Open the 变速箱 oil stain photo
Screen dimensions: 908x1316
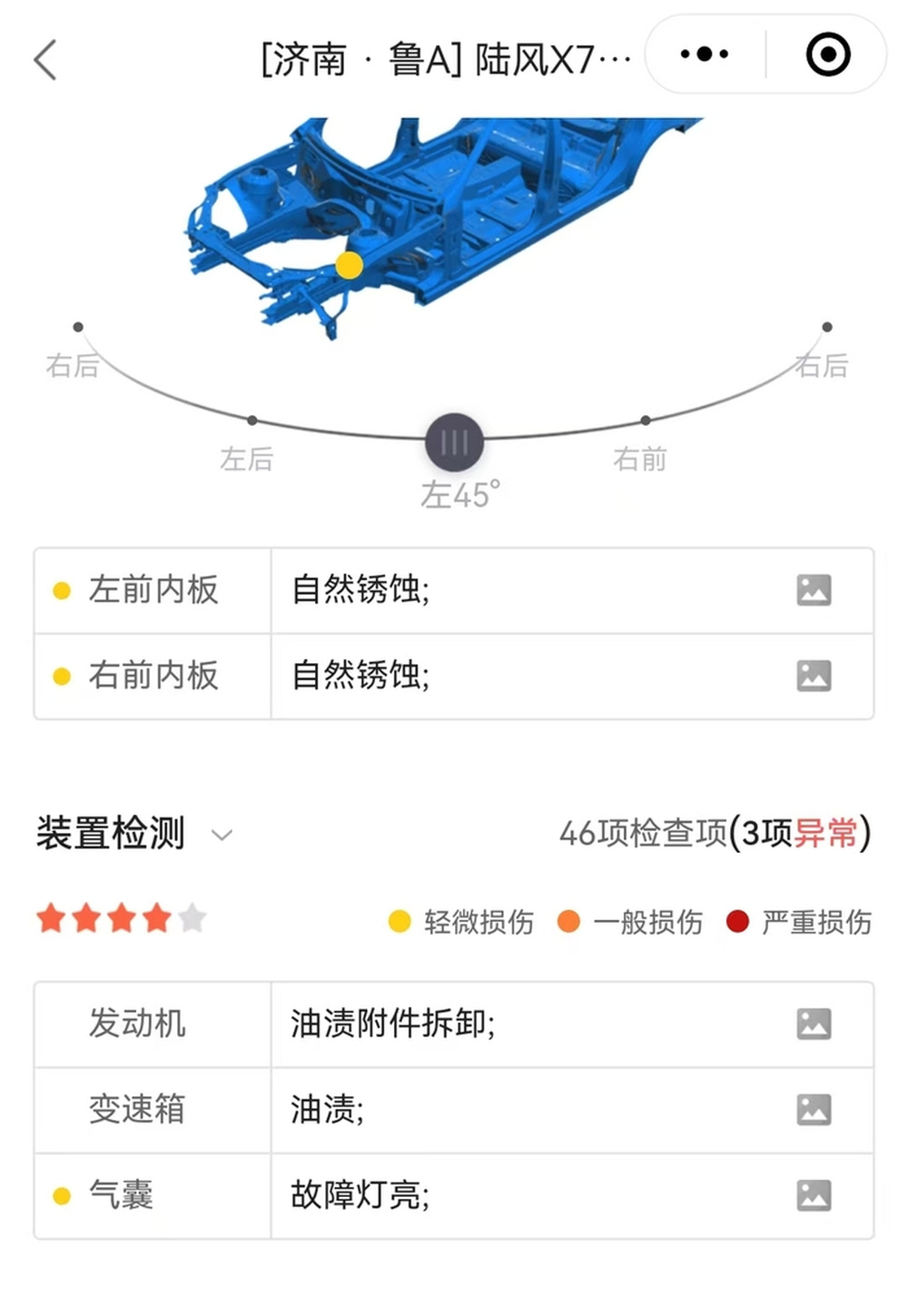[814, 1110]
